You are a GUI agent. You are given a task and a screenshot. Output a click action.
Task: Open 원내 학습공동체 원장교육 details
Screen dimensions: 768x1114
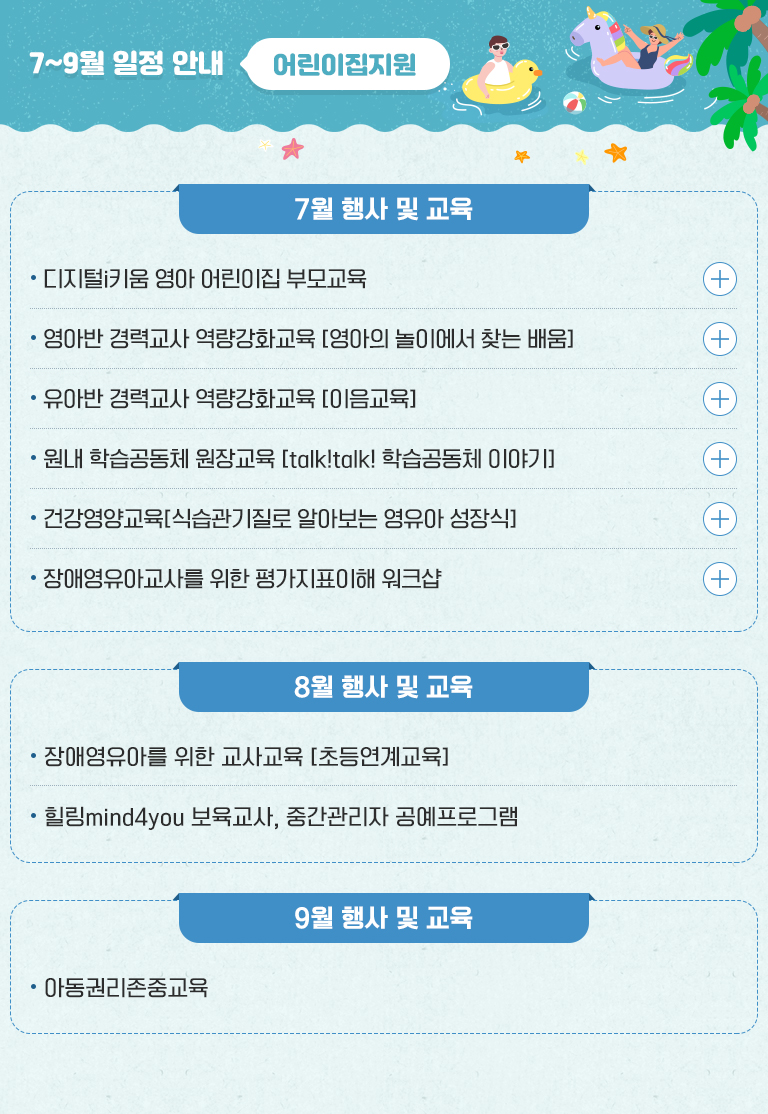pos(720,459)
